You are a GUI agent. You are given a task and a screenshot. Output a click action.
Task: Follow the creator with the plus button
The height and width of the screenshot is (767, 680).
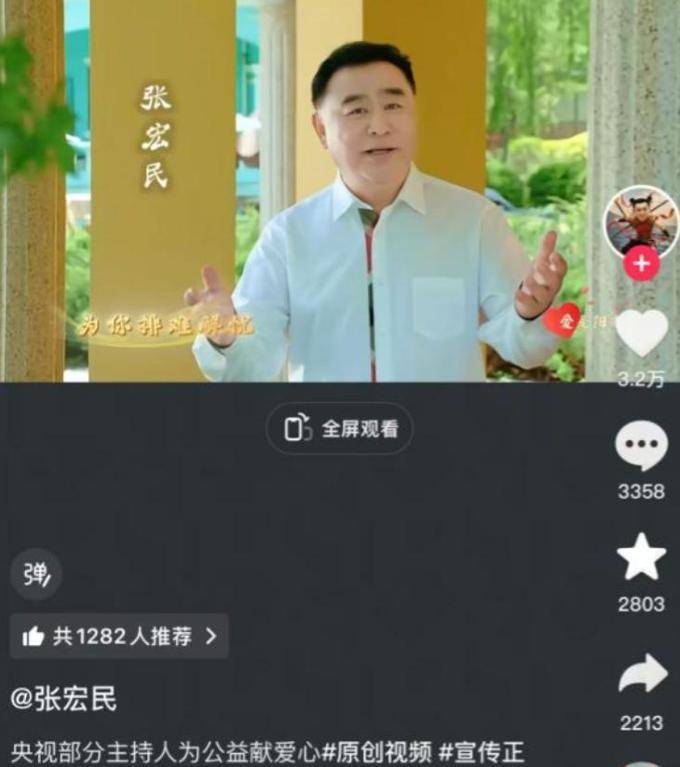640,265
